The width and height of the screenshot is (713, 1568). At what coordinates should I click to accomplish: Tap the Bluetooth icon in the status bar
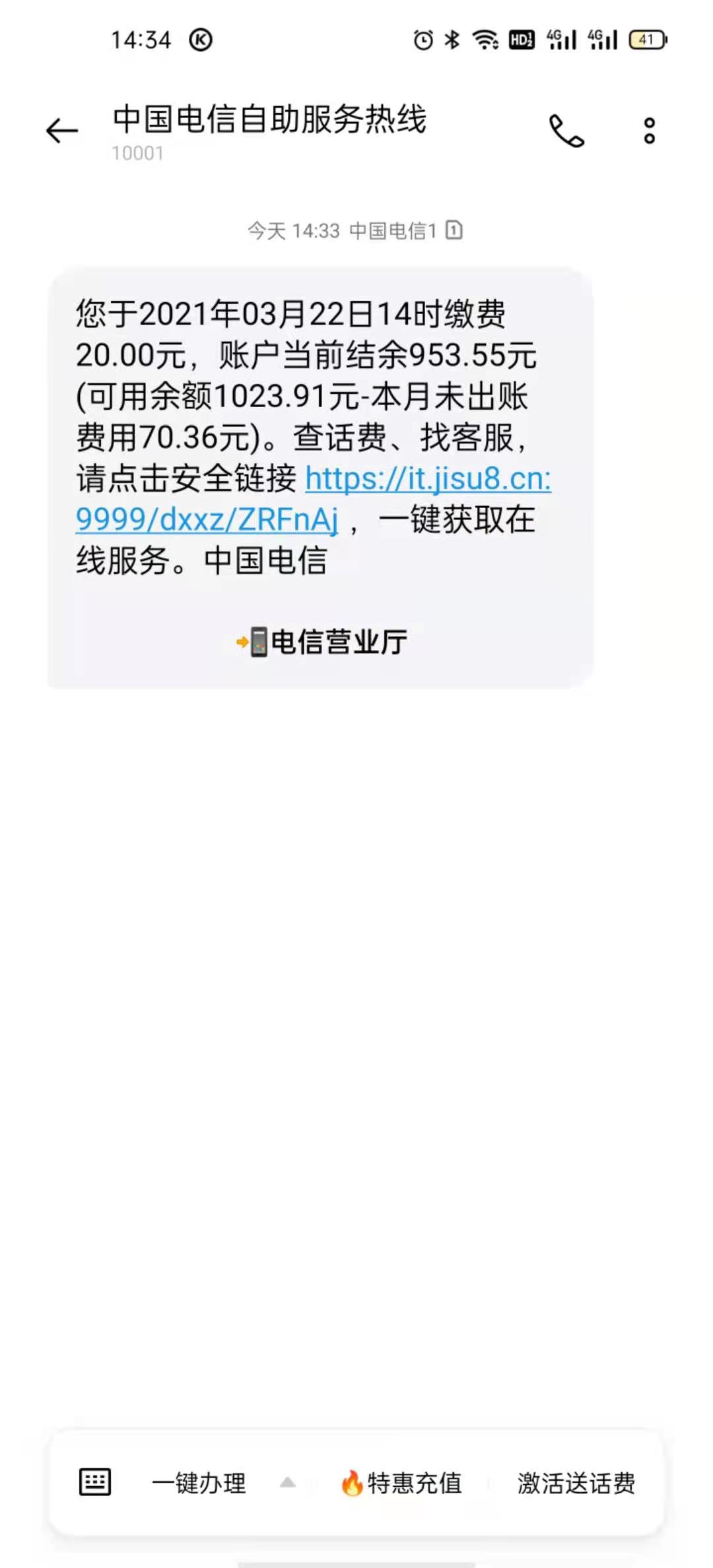[x=452, y=40]
